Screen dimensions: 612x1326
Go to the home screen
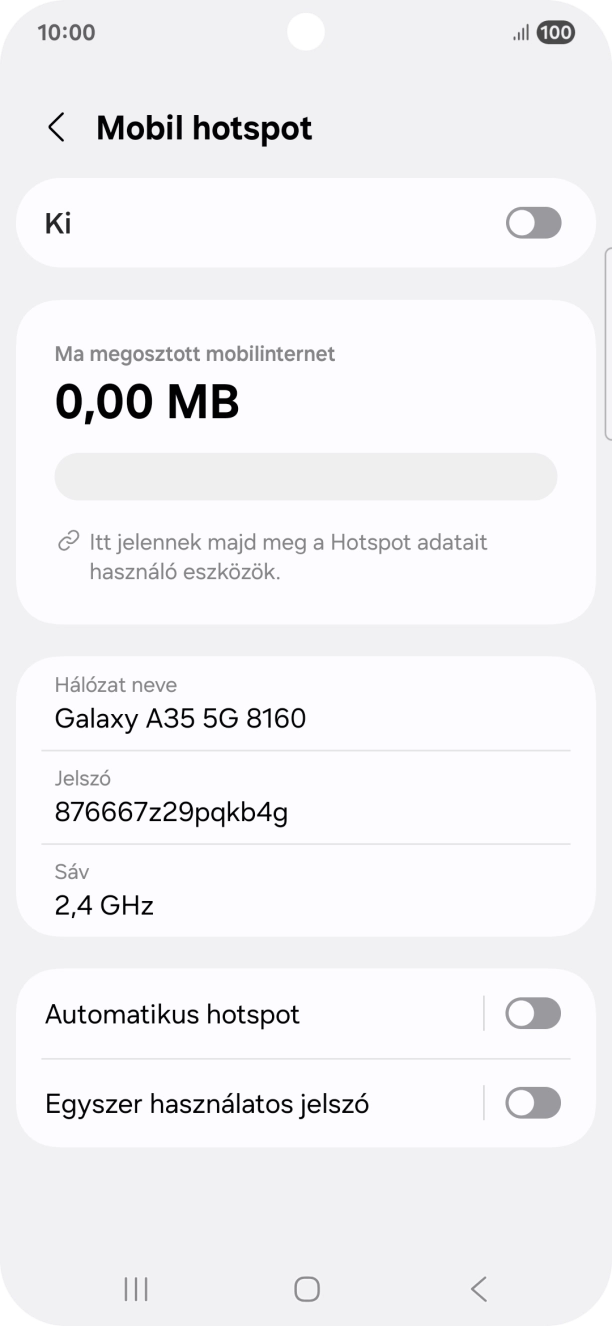(x=307, y=1289)
